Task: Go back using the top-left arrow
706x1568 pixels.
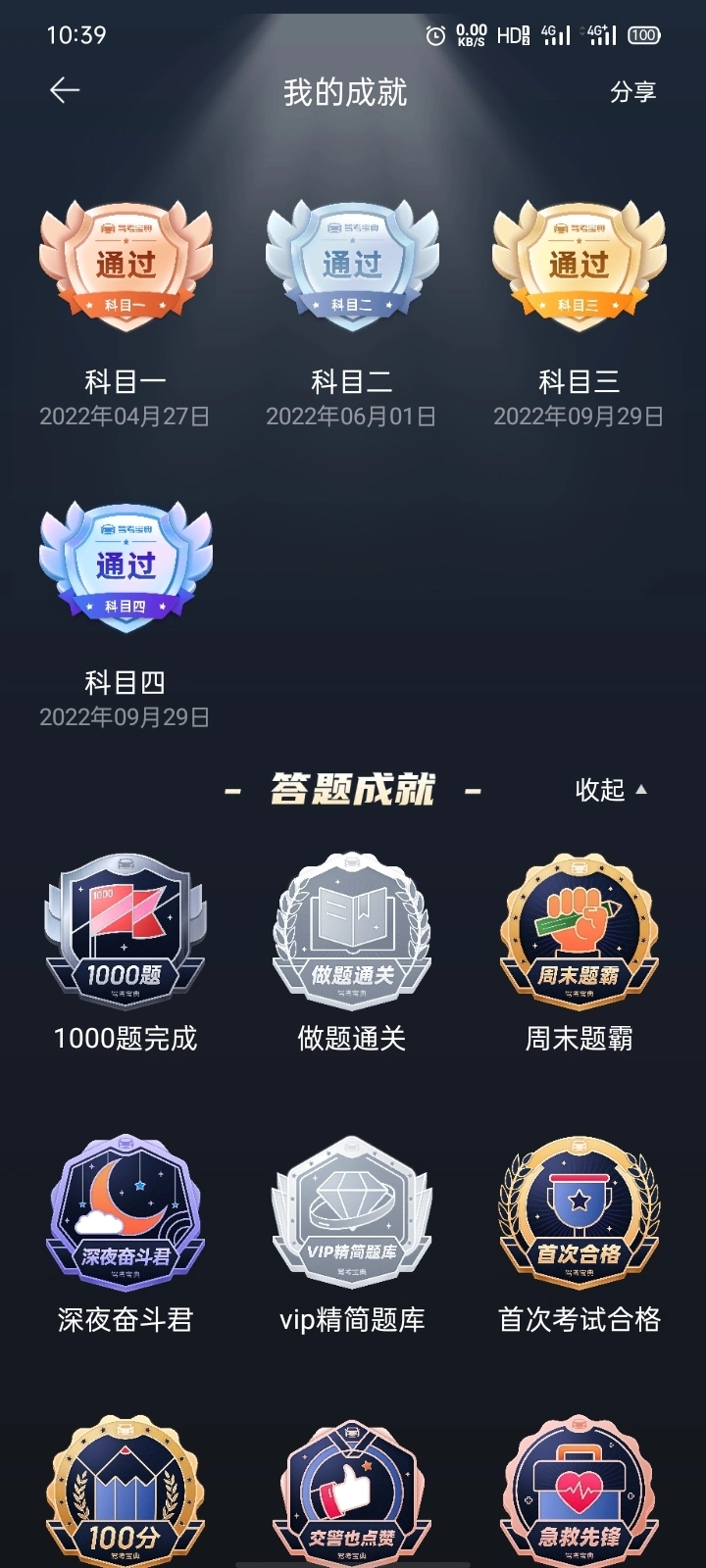Action: pyautogui.click(x=65, y=91)
